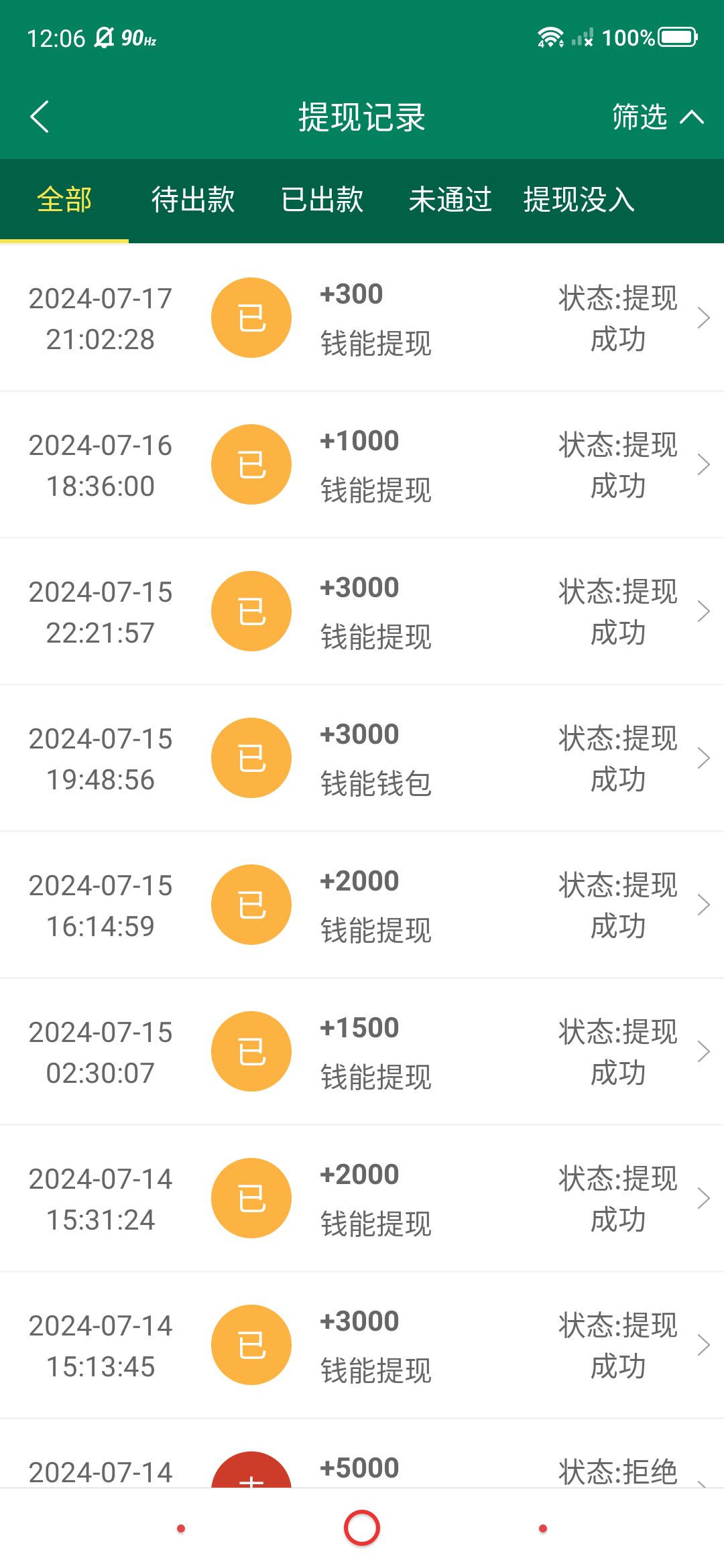Screen dimensions: 724x1568
Task: Select the 全部 tab
Action: point(64,200)
